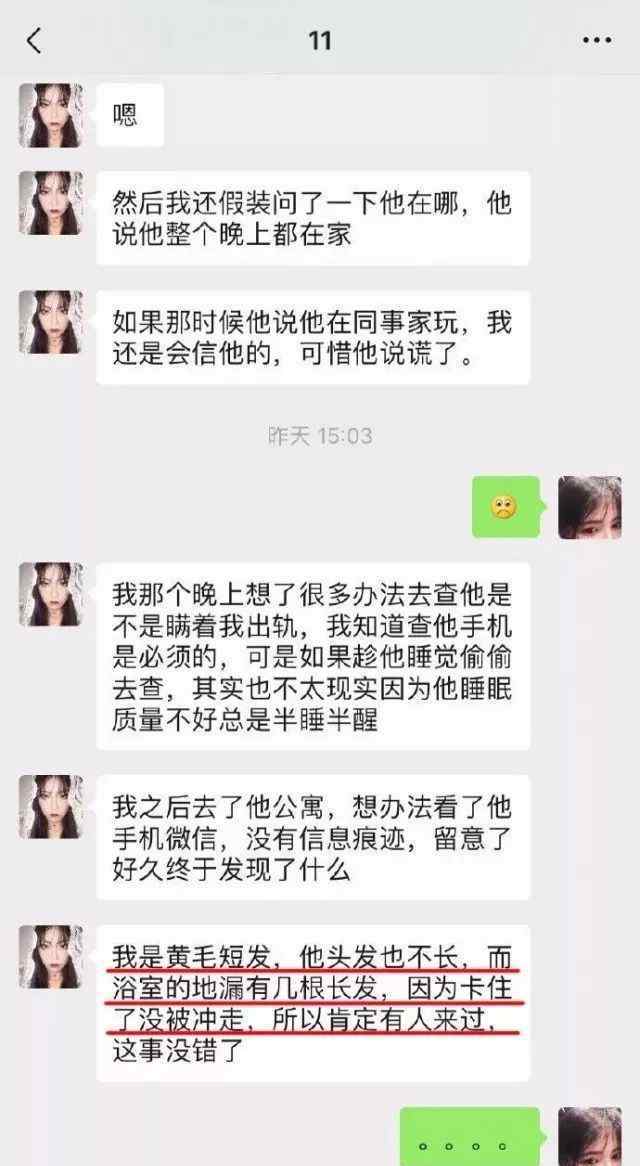Open the chat info overflow menu
Screen dimensions: 640x1166
pos(597,41)
